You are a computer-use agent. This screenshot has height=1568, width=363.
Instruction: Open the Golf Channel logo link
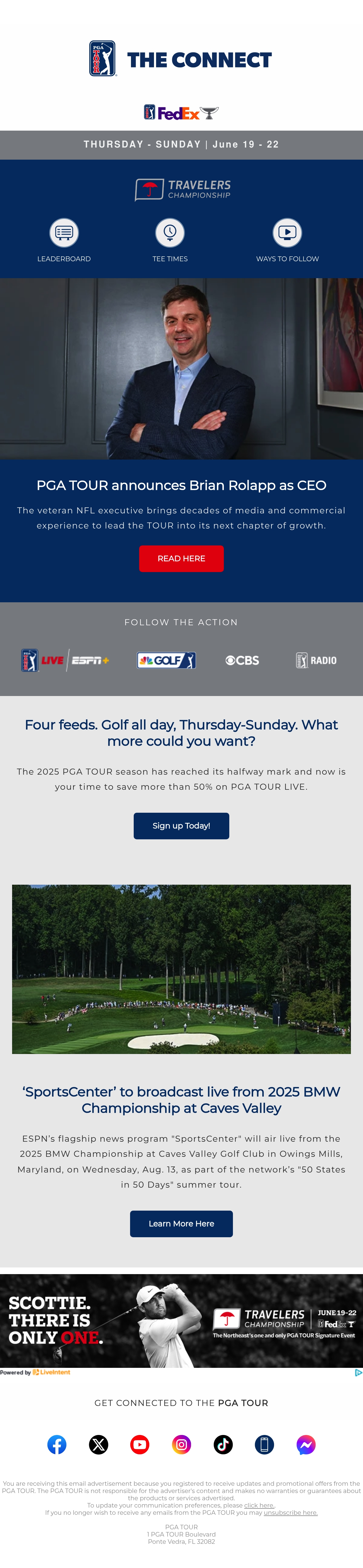pyautogui.click(x=166, y=660)
